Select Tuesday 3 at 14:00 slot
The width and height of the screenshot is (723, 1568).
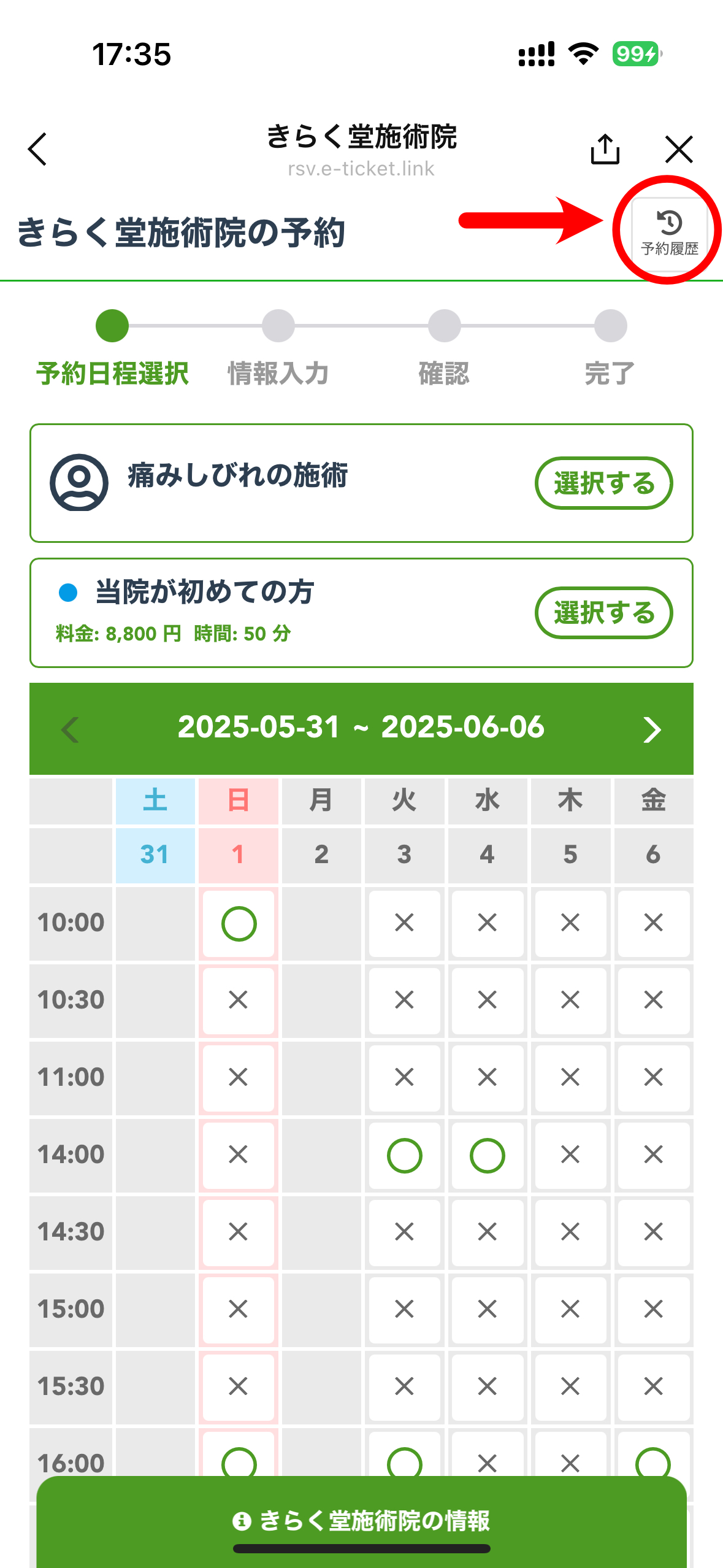click(404, 1155)
